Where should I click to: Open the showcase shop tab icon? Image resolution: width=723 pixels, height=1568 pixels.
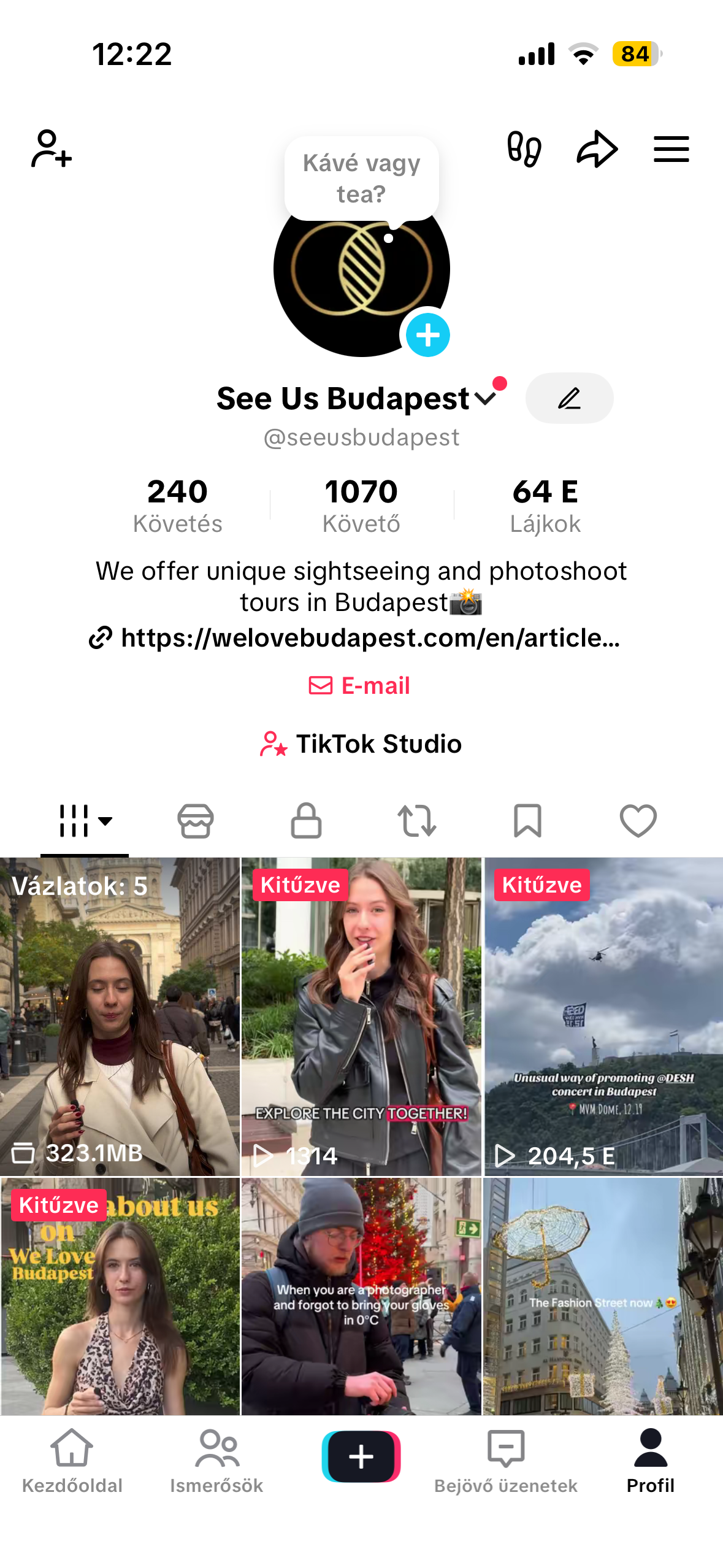tap(195, 822)
